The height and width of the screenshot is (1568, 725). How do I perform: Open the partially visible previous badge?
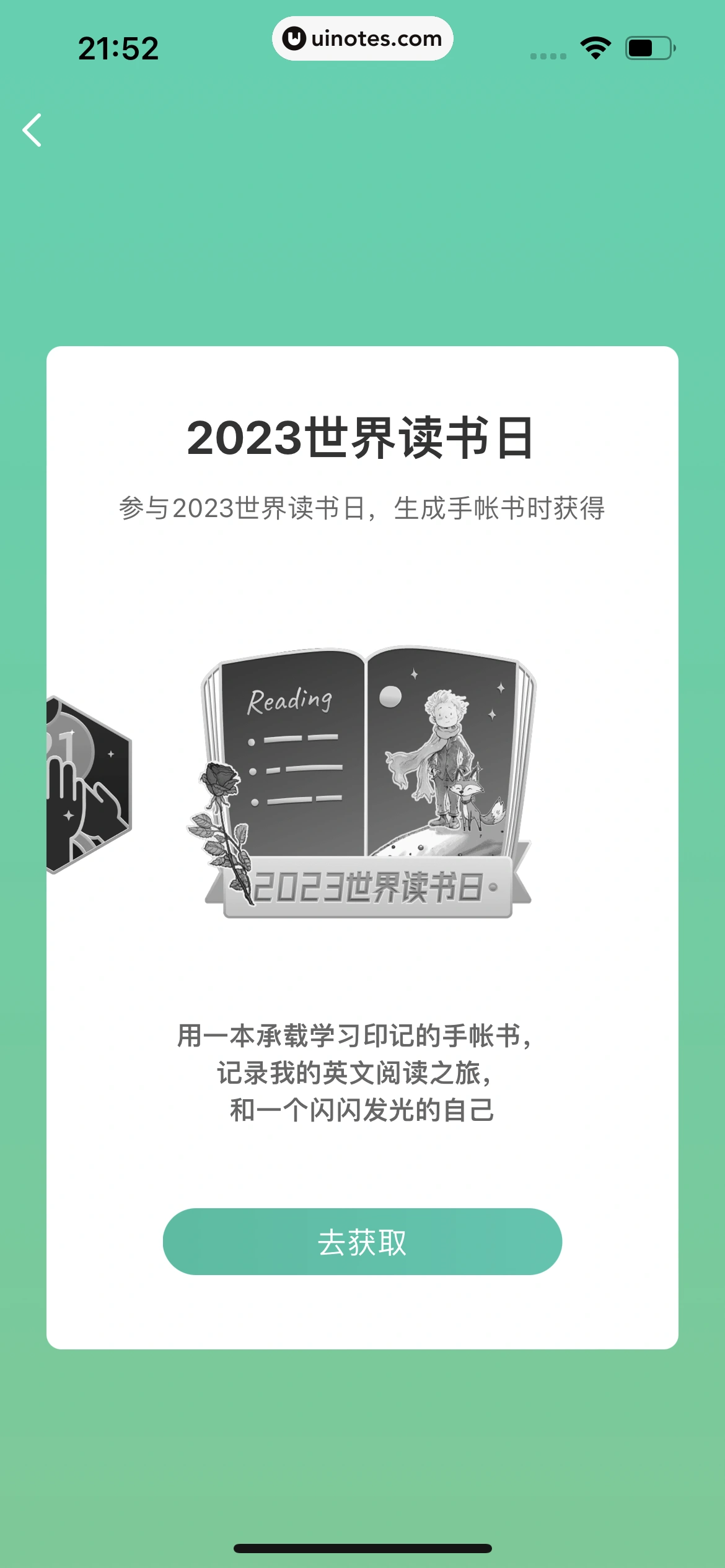[x=87, y=783]
